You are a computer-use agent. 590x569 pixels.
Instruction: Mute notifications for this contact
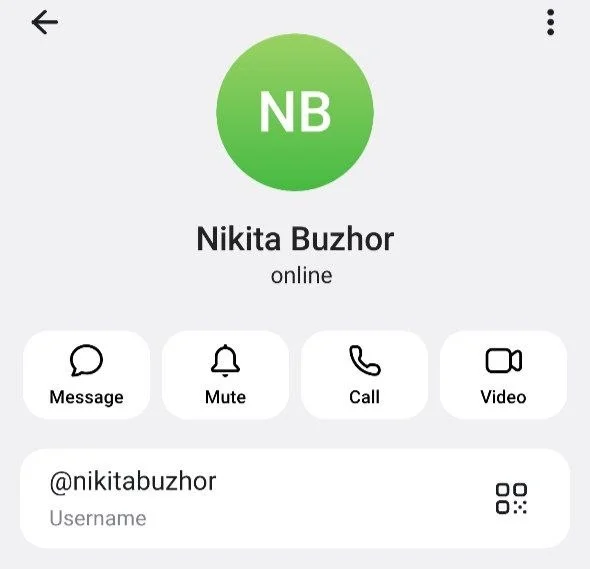(x=225, y=375)
